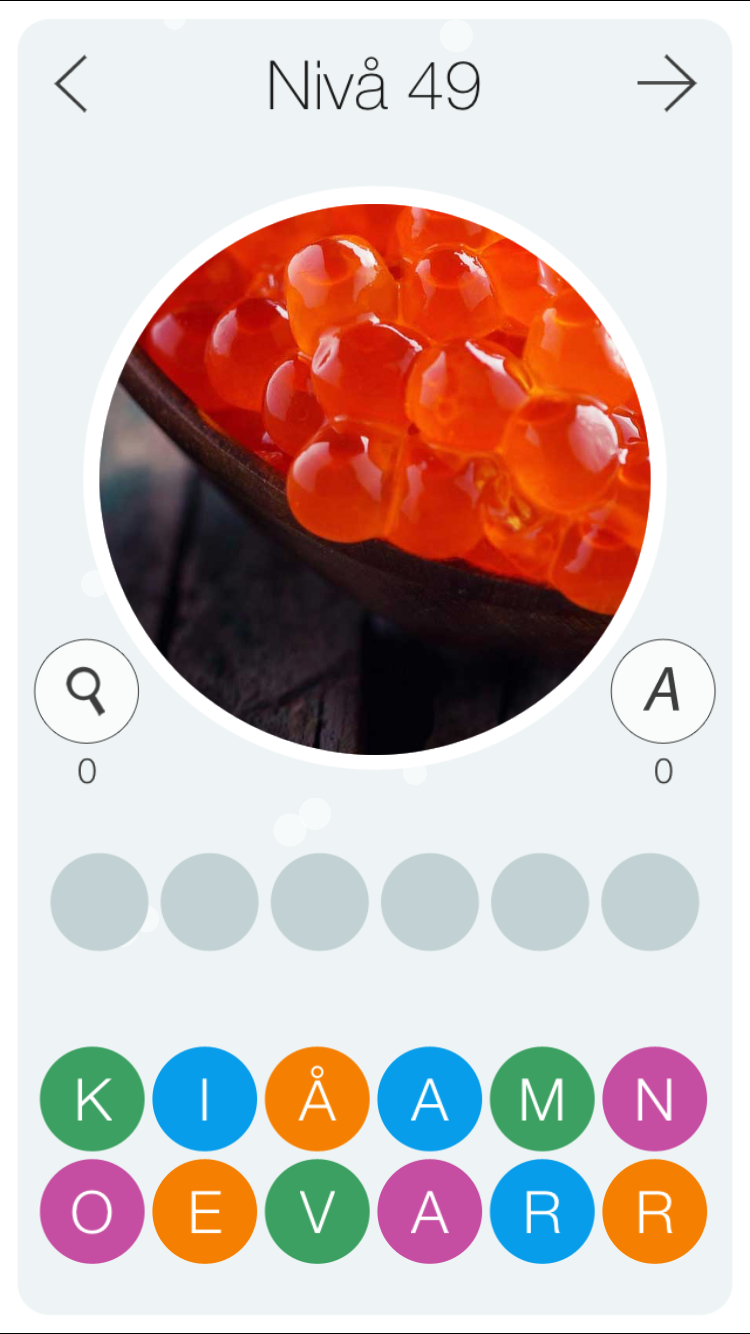Choose the blue letter A
This screenshot has height=1334, width=750.
click(430, 1099)
